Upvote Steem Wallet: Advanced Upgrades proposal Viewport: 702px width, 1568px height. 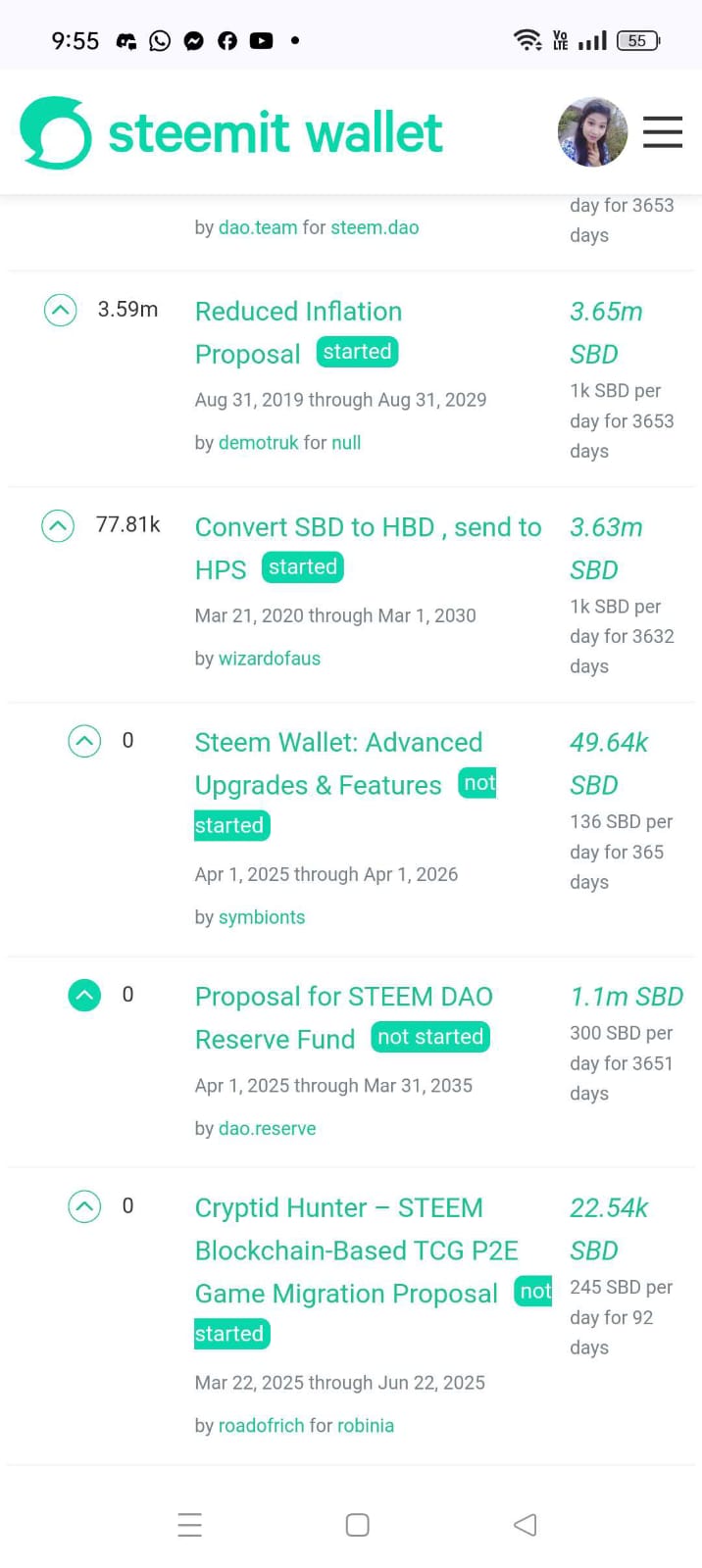[x=84, y=741]
